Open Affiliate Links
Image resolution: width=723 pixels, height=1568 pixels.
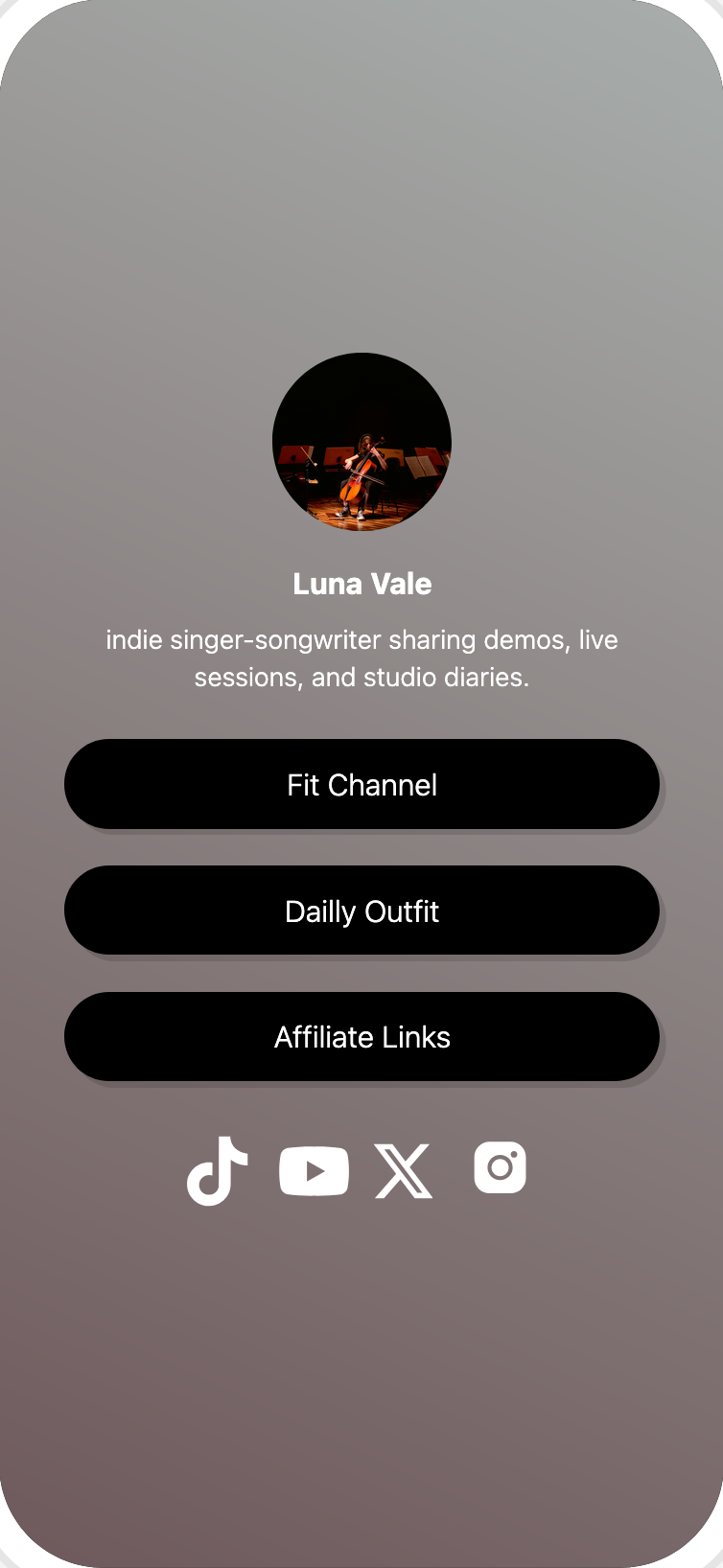[x=361, y=1037]
